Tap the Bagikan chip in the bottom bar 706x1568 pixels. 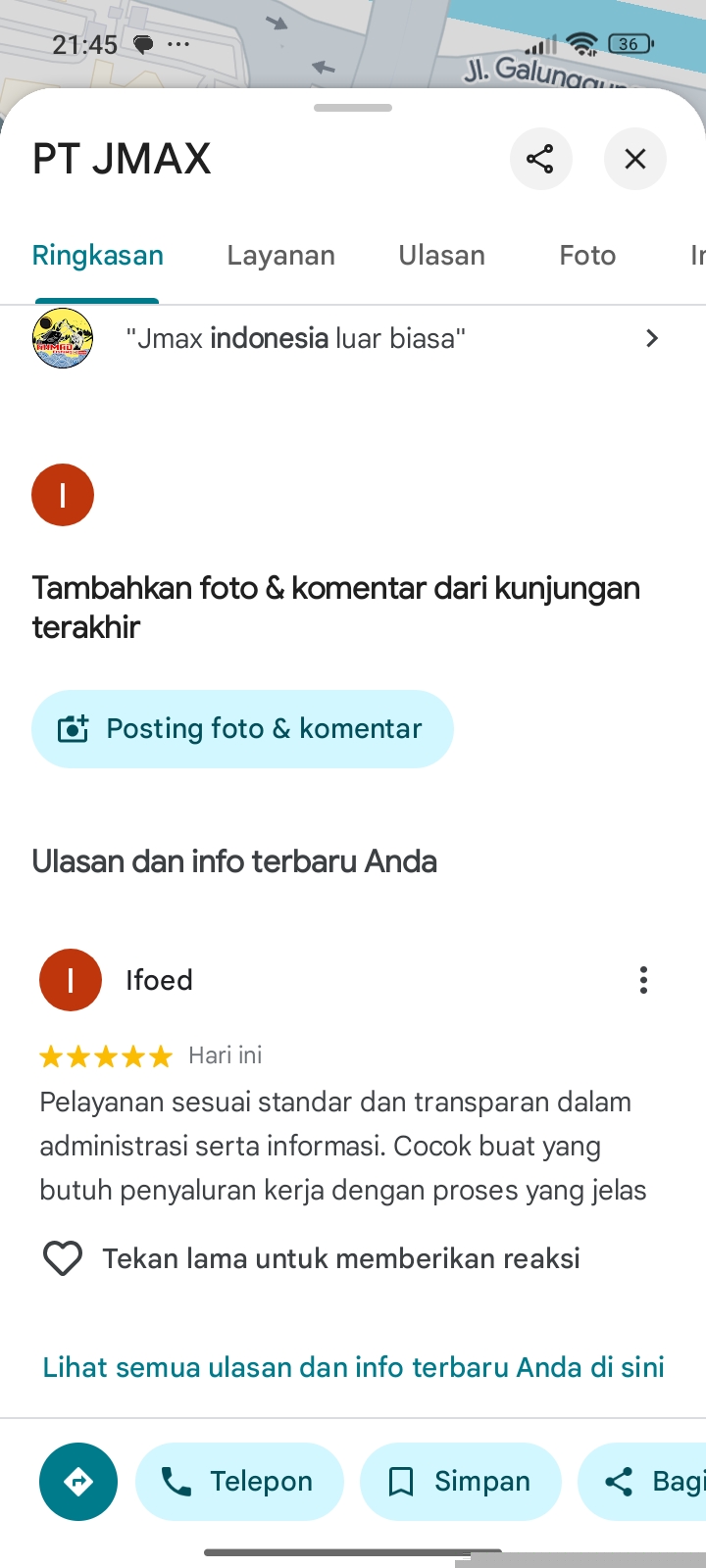(x=647, y=1482)
